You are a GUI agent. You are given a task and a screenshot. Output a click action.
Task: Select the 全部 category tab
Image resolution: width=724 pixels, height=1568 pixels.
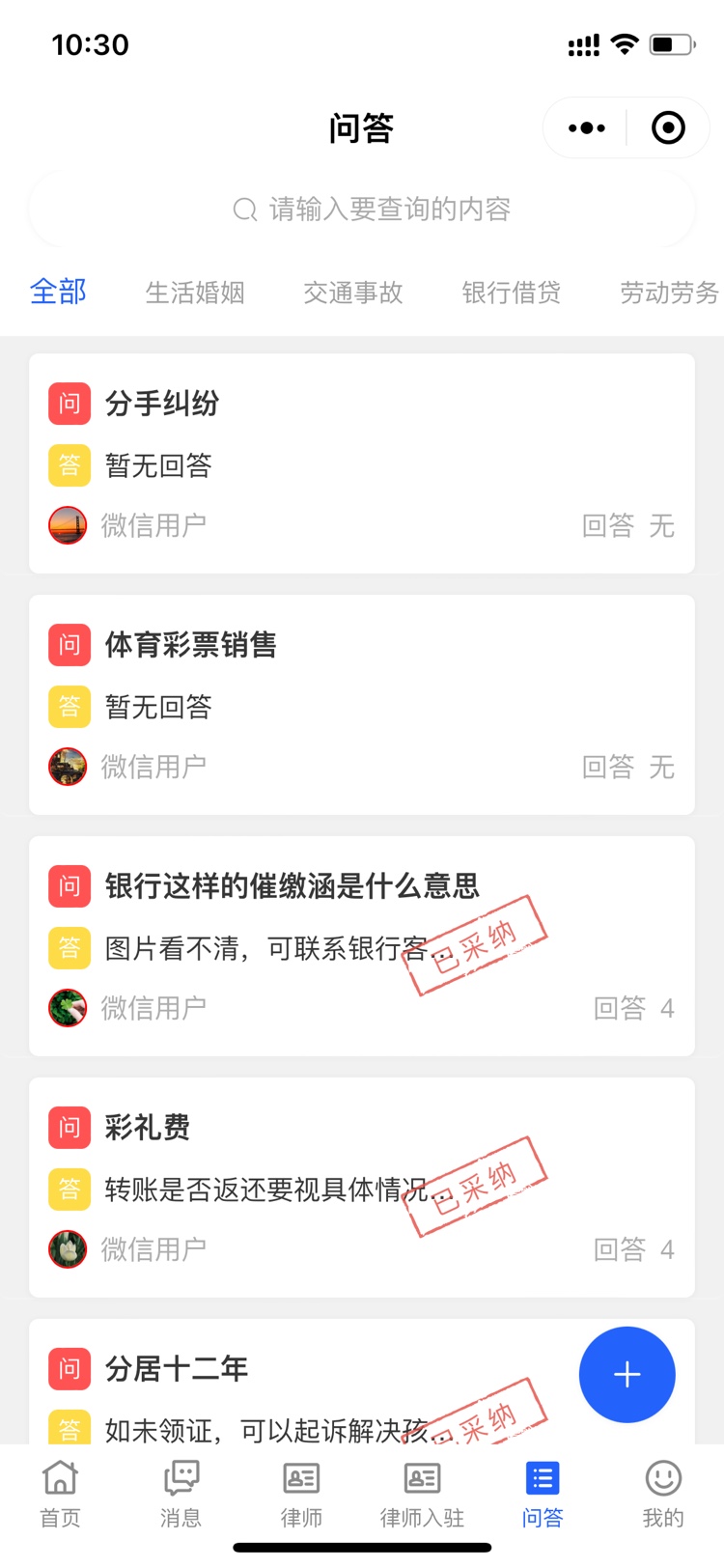(58, 292)
